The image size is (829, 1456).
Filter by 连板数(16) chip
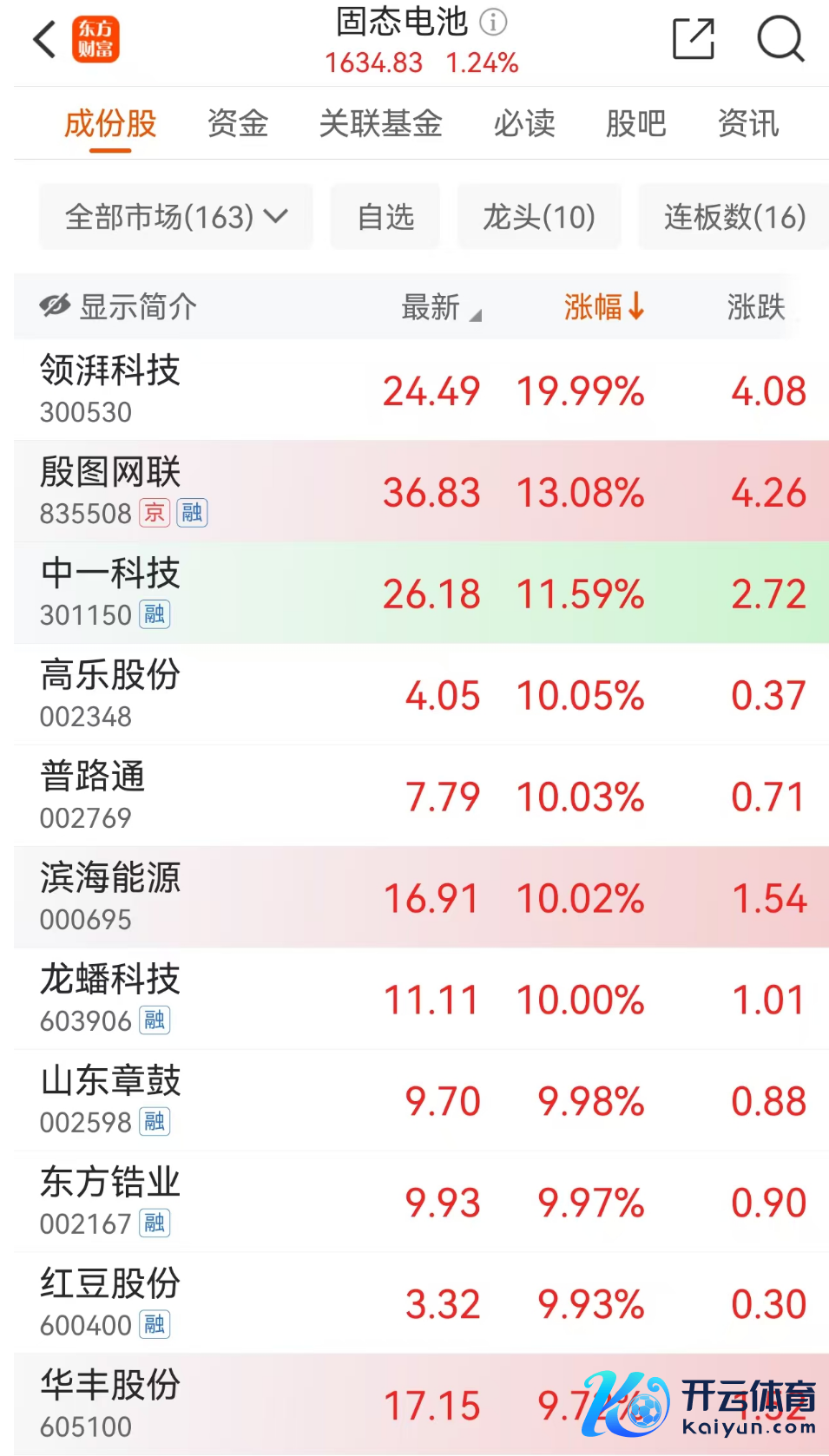(734, 217)
